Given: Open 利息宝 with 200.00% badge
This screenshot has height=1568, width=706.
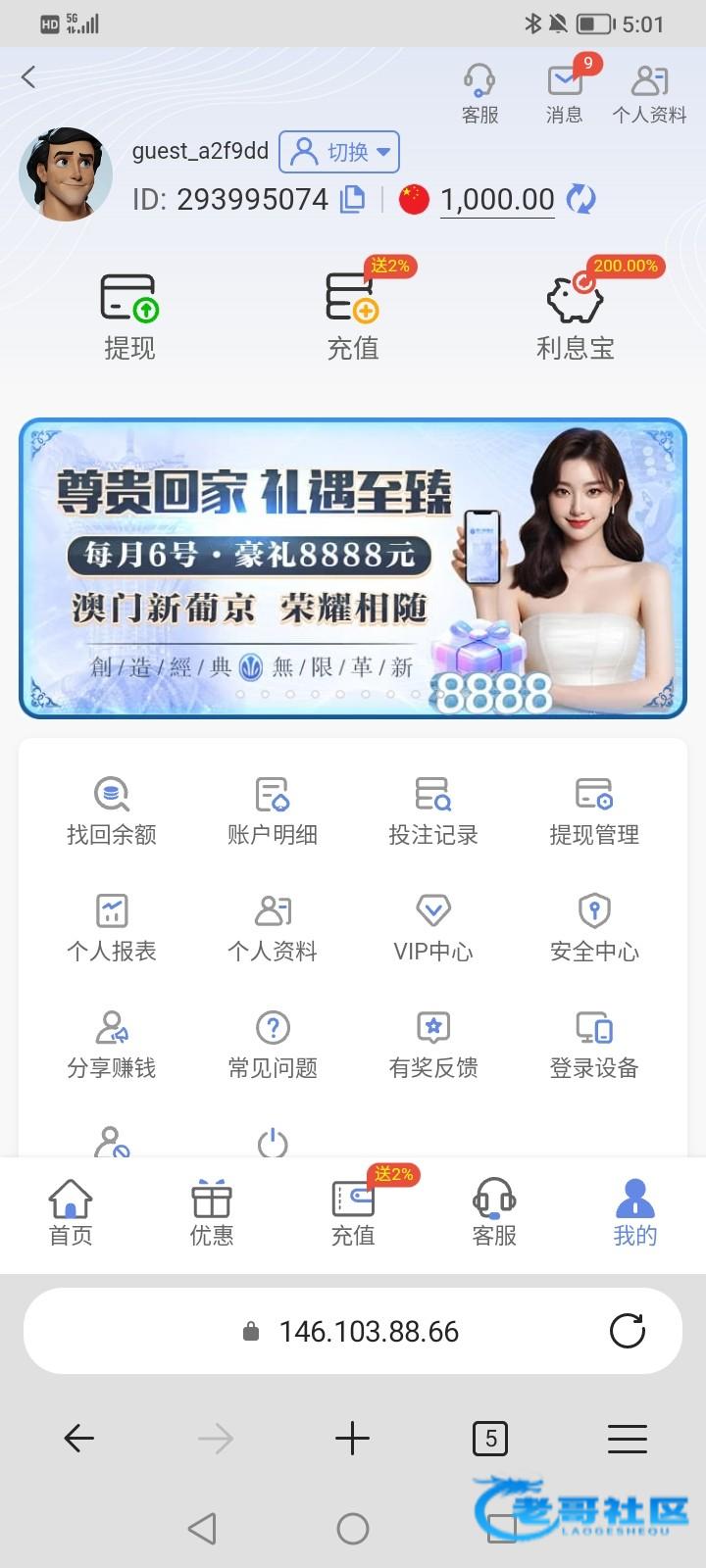Looking at the screenshot, I should (575, 317).
